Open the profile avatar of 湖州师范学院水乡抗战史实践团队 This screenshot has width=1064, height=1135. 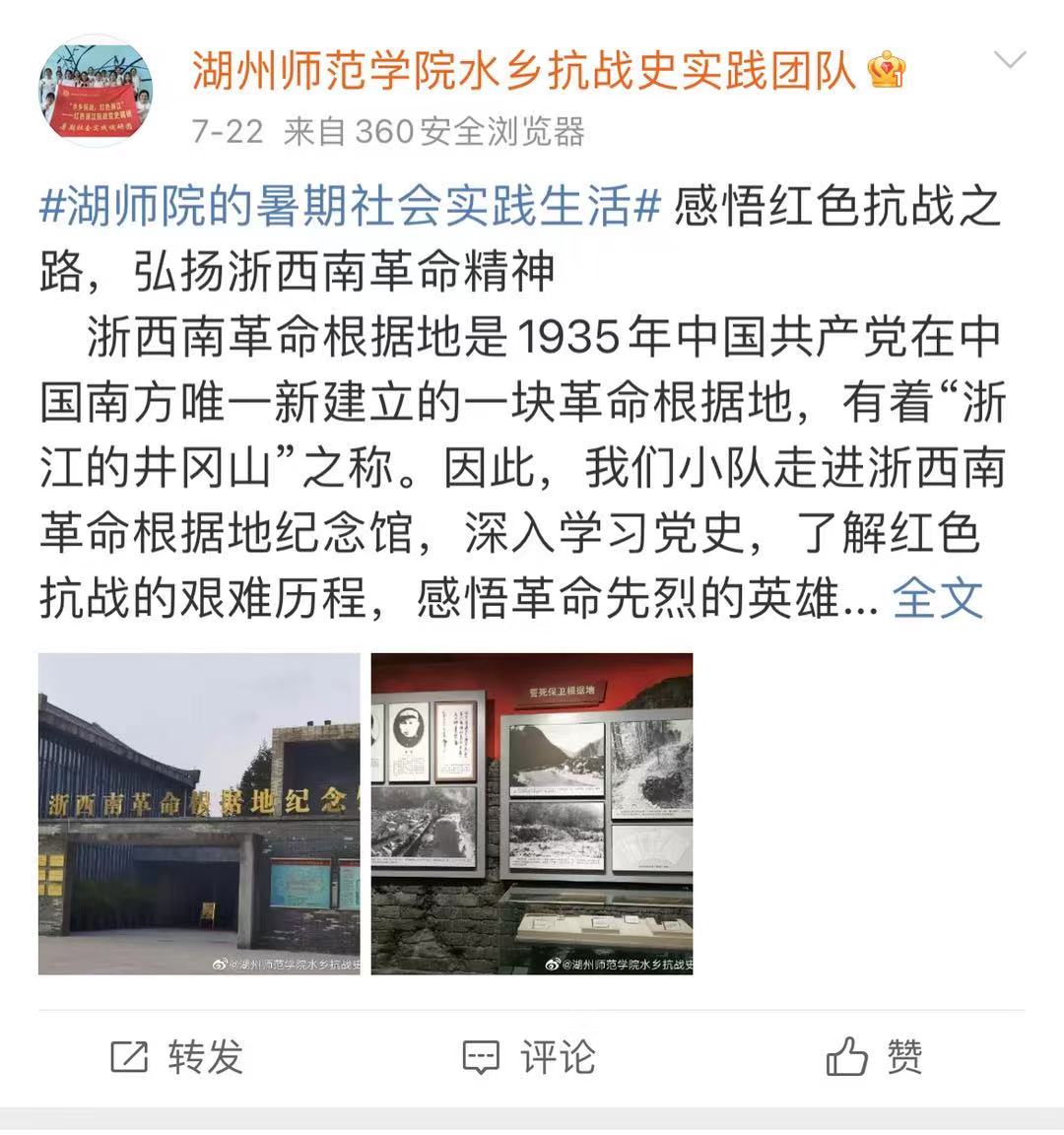click(96, 92)
